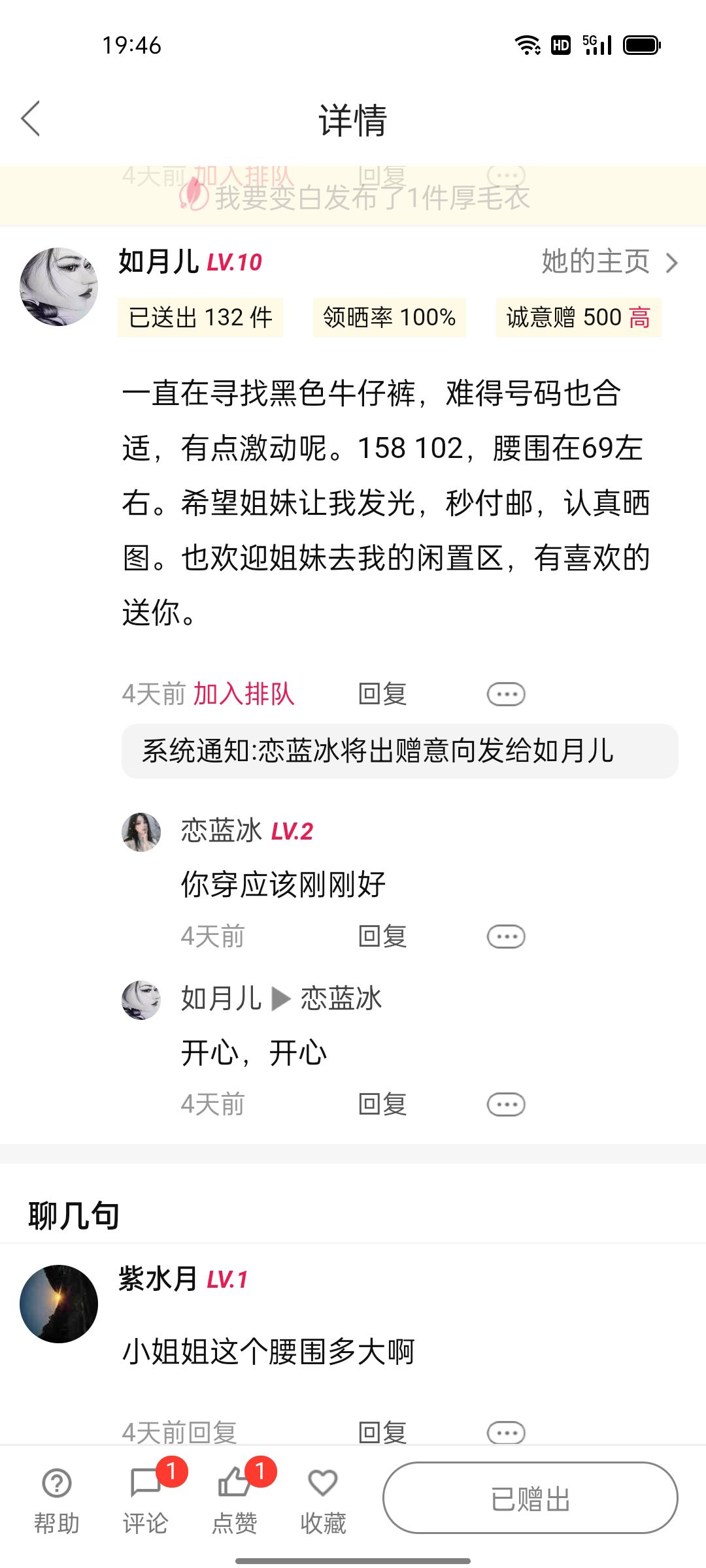The height and width of the screenshot is (1568, 706).
Task: Open more options for 开心，开心 reply
Action: (x=506, y=1104)
